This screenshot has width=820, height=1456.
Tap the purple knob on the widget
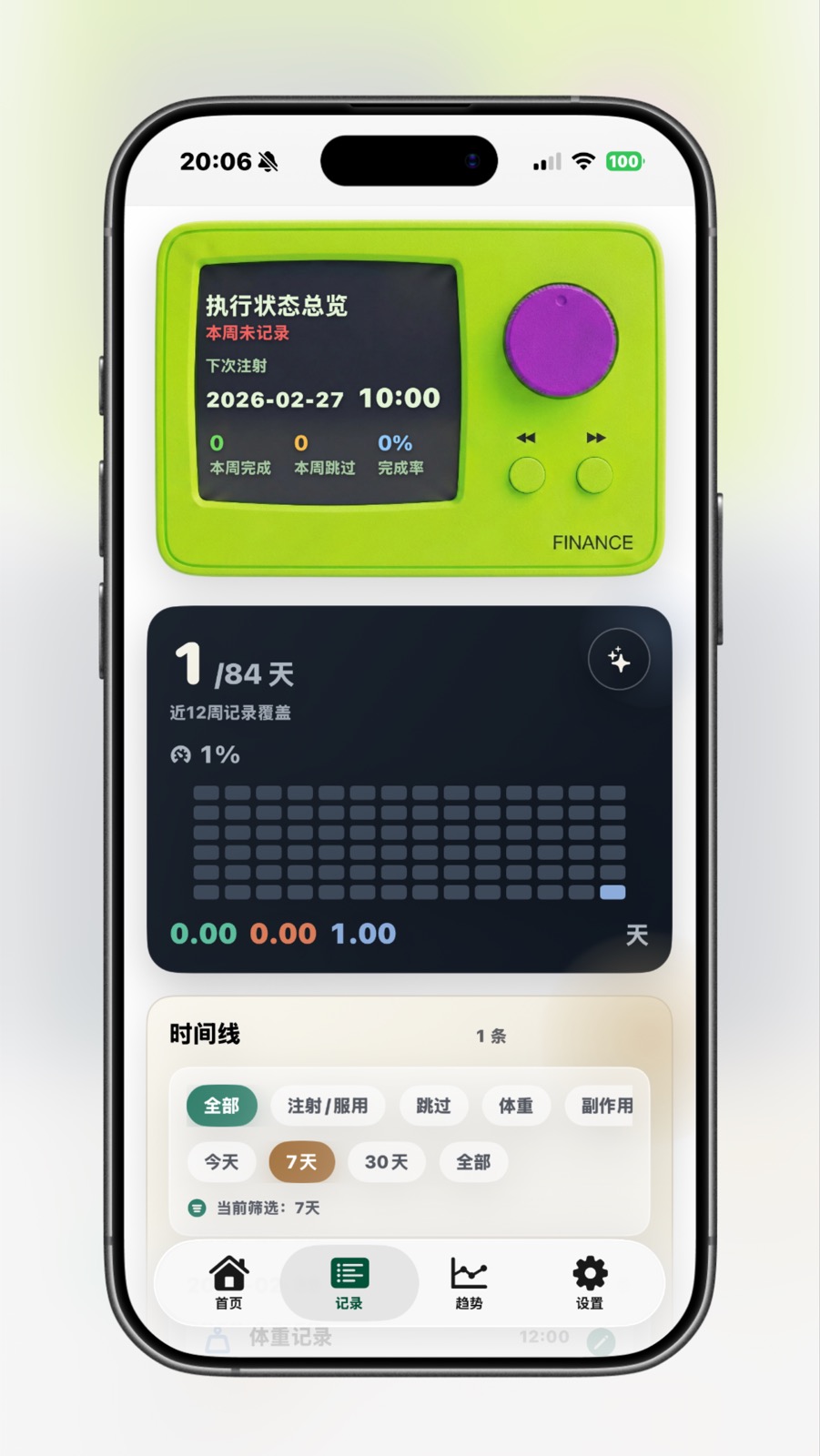[x=561, y=341]
